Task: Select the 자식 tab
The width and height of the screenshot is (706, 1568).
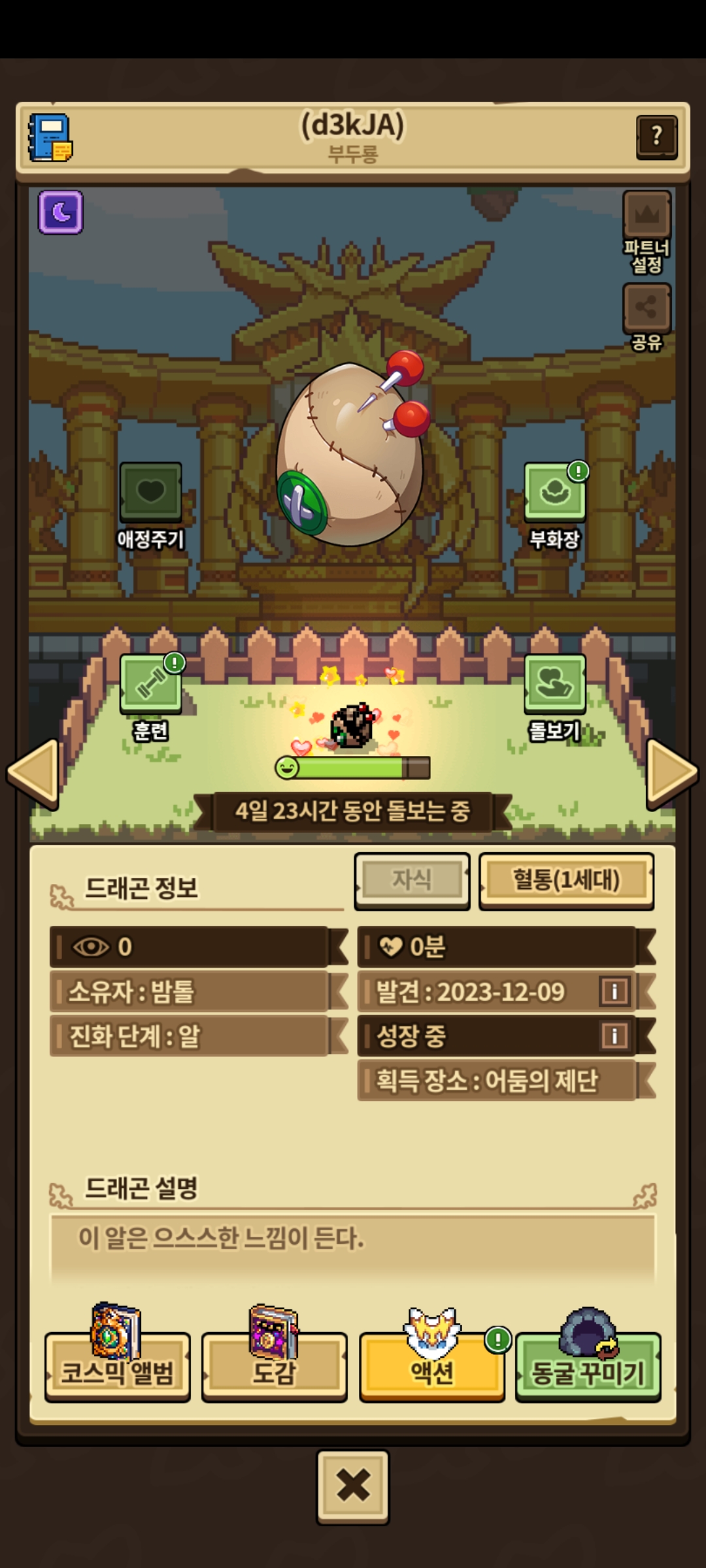Action: tap(412, 879)
